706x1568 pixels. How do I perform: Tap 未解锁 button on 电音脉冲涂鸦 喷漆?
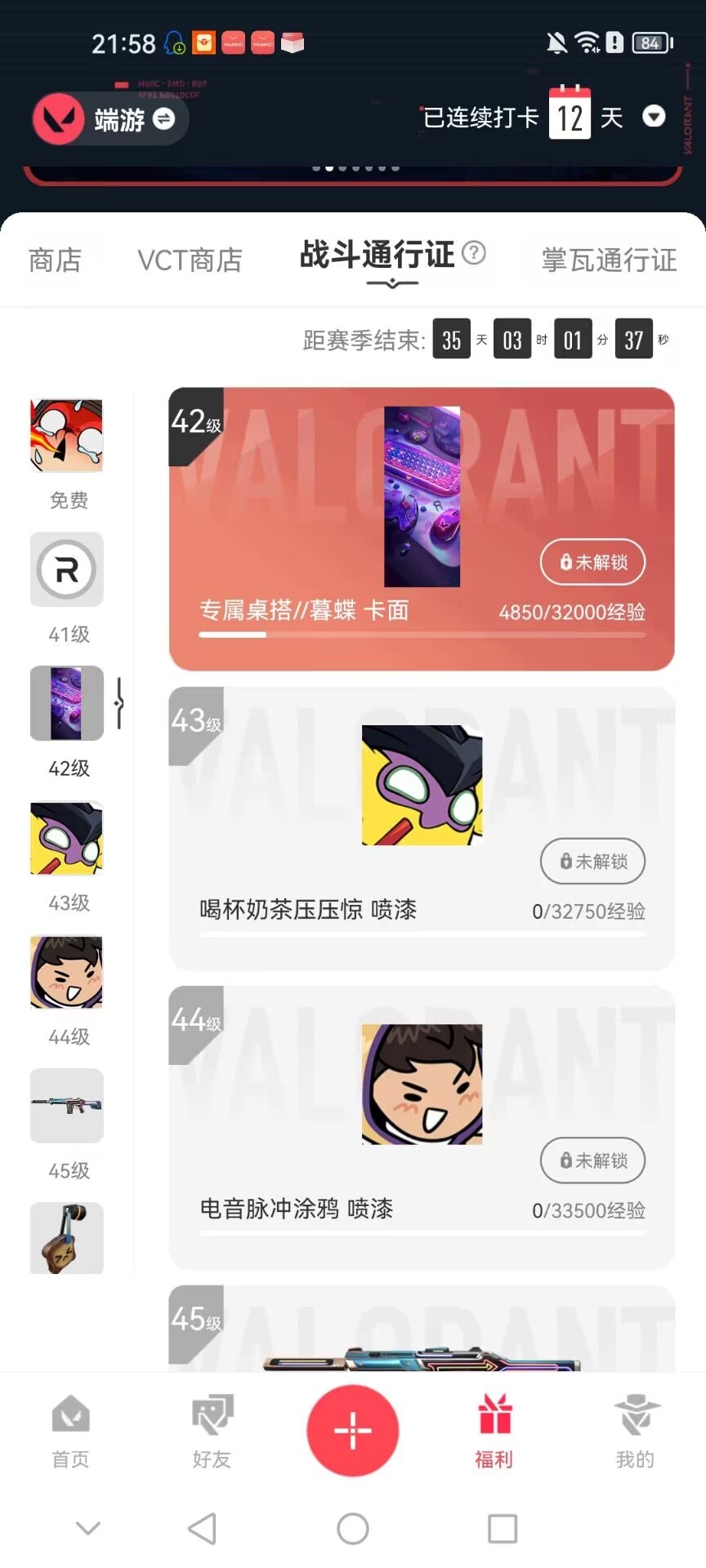pyautogui.click(x=593, y=1160)
